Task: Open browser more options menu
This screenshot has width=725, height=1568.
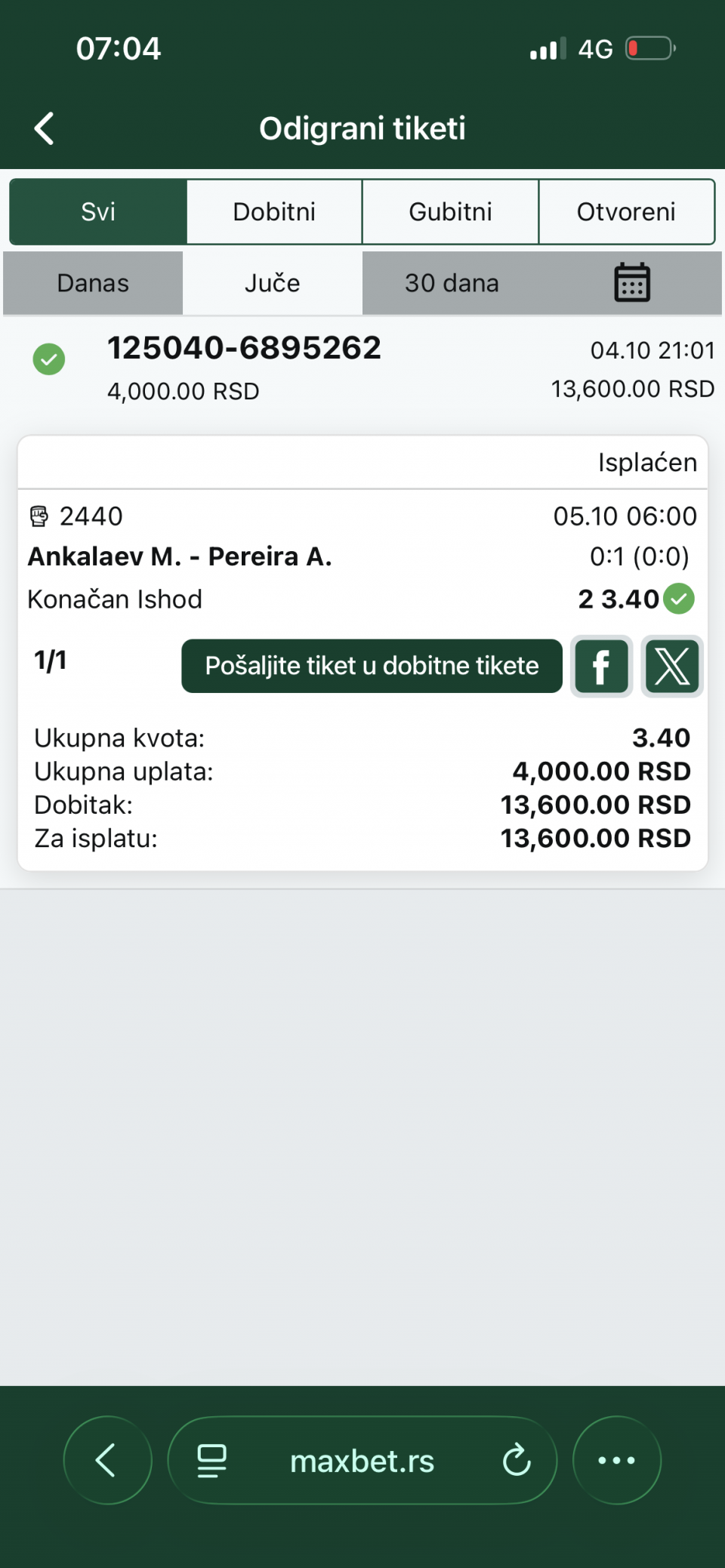Action: (x=616, y=1460)
